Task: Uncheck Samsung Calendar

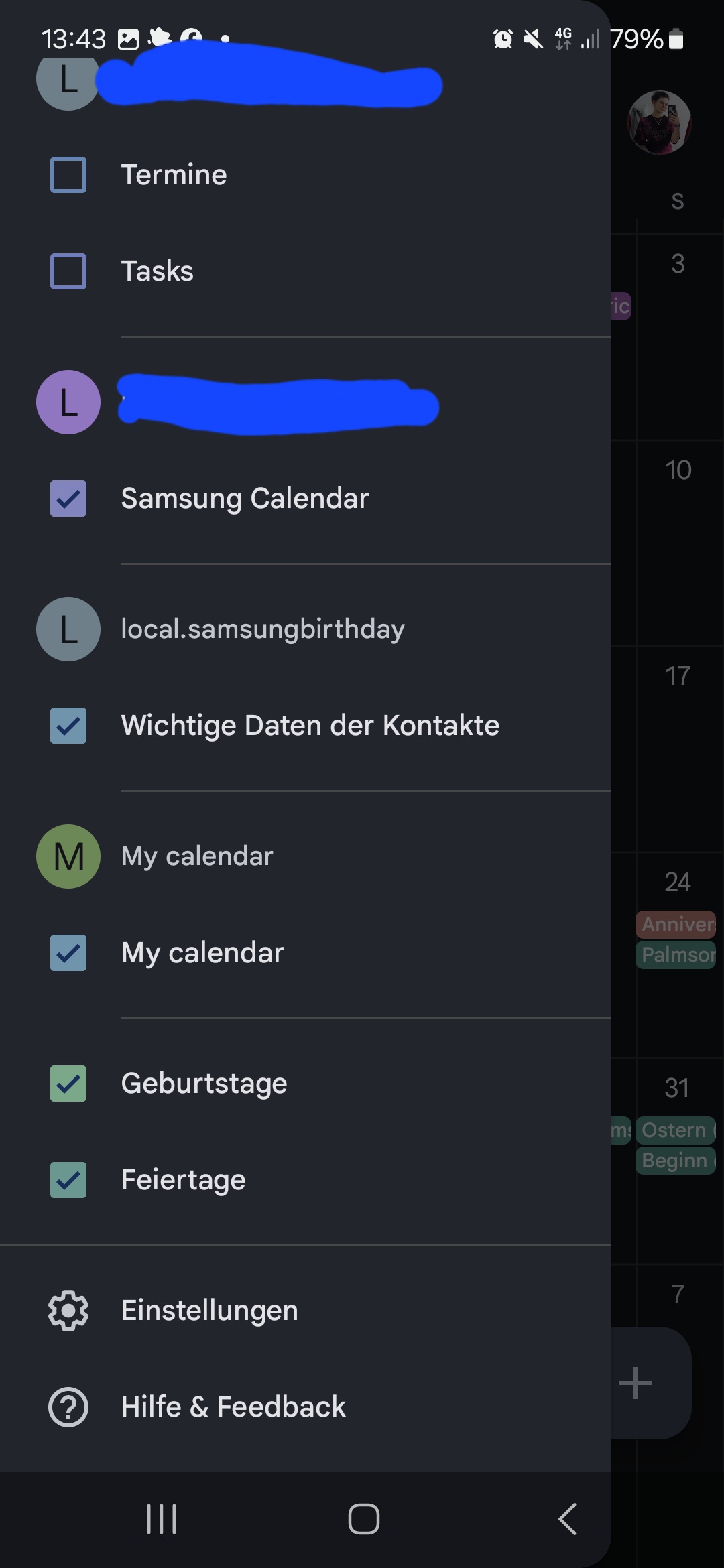Action: pos(68,499)
